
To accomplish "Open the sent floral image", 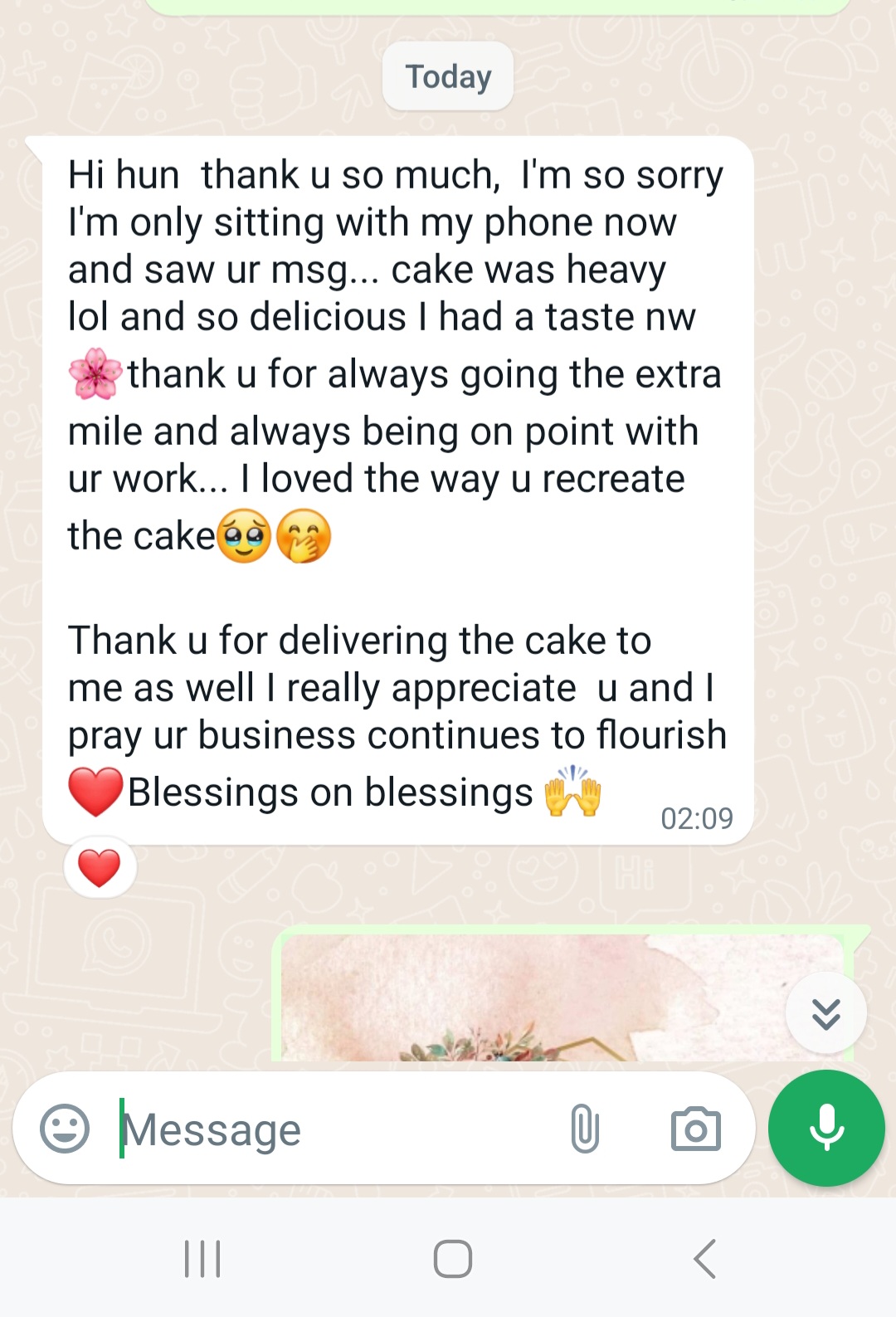I will 531,1000.
